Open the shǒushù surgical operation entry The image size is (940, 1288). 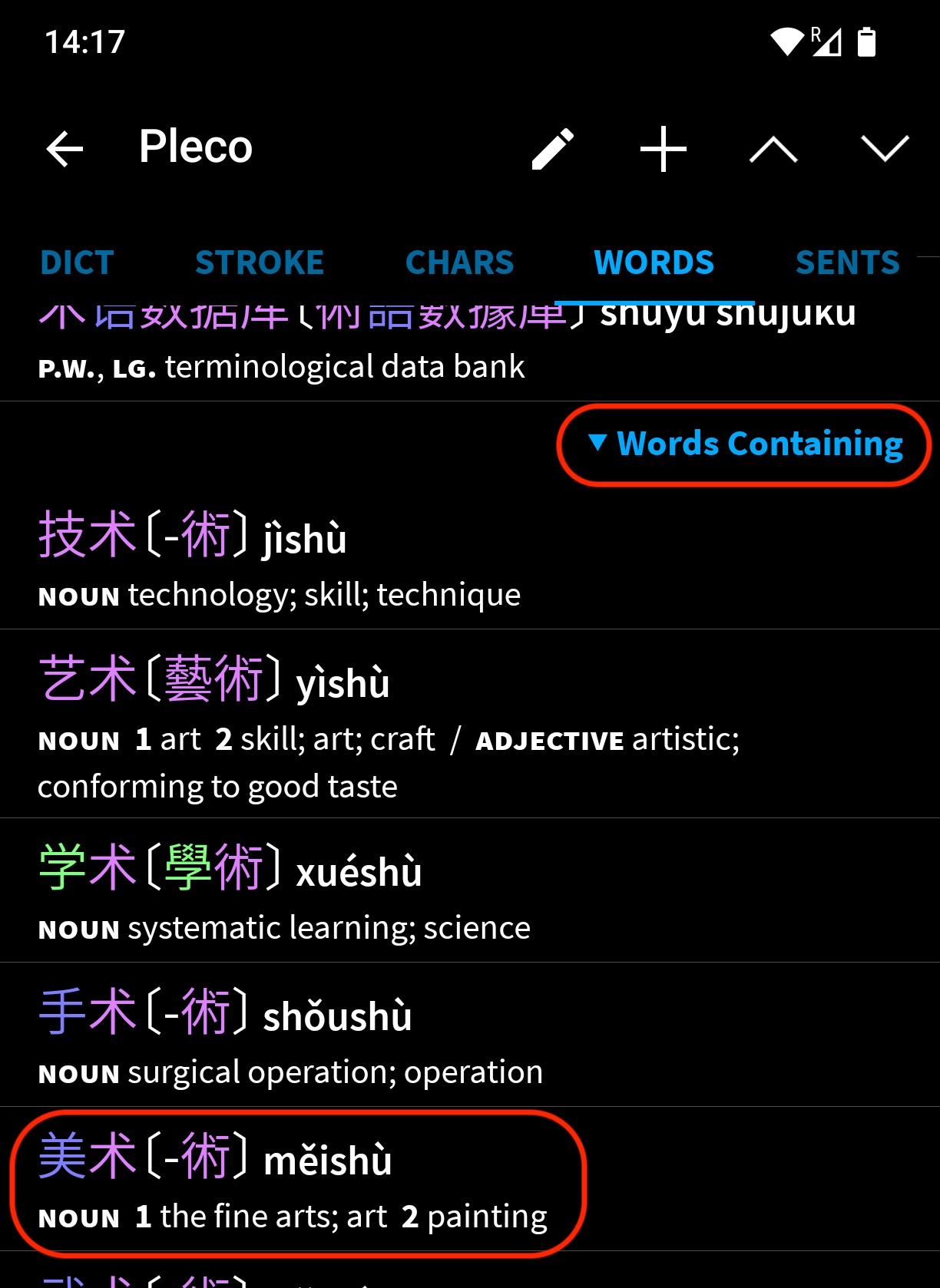(x=470, y=1035)
